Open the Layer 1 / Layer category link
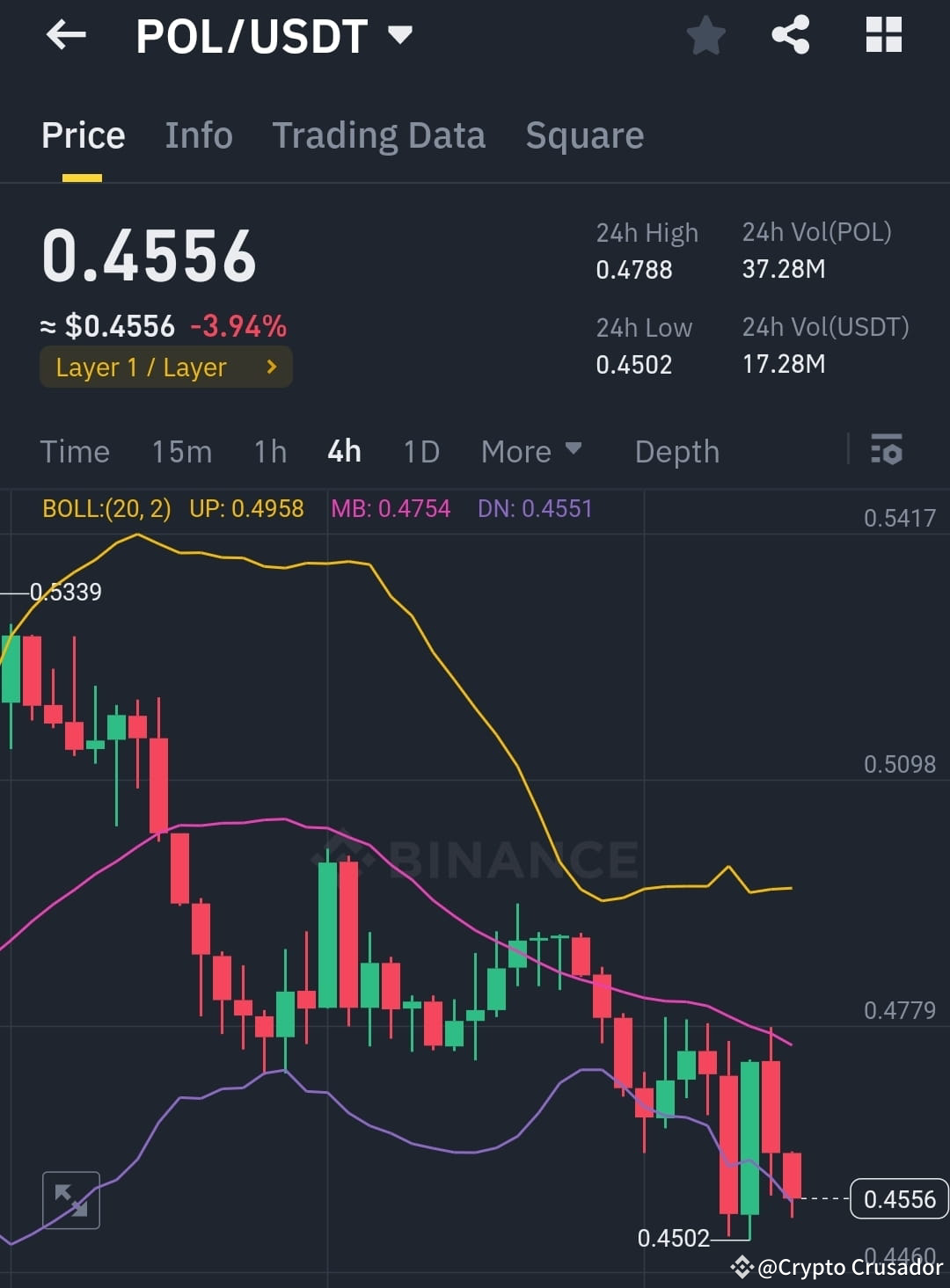Screen dimensions: 950x1288 (165, 367)
